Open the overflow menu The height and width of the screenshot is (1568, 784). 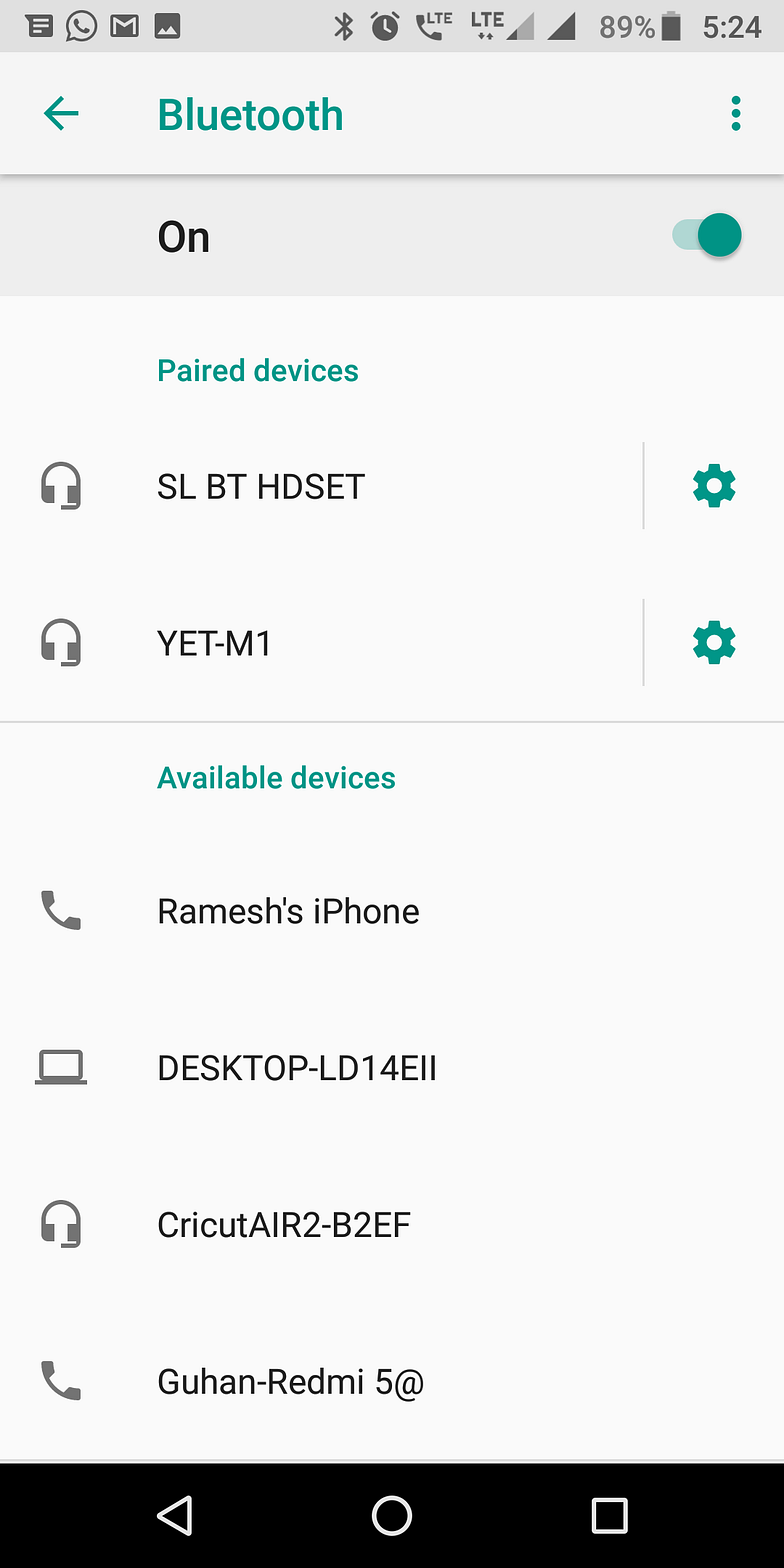point(736,115)
